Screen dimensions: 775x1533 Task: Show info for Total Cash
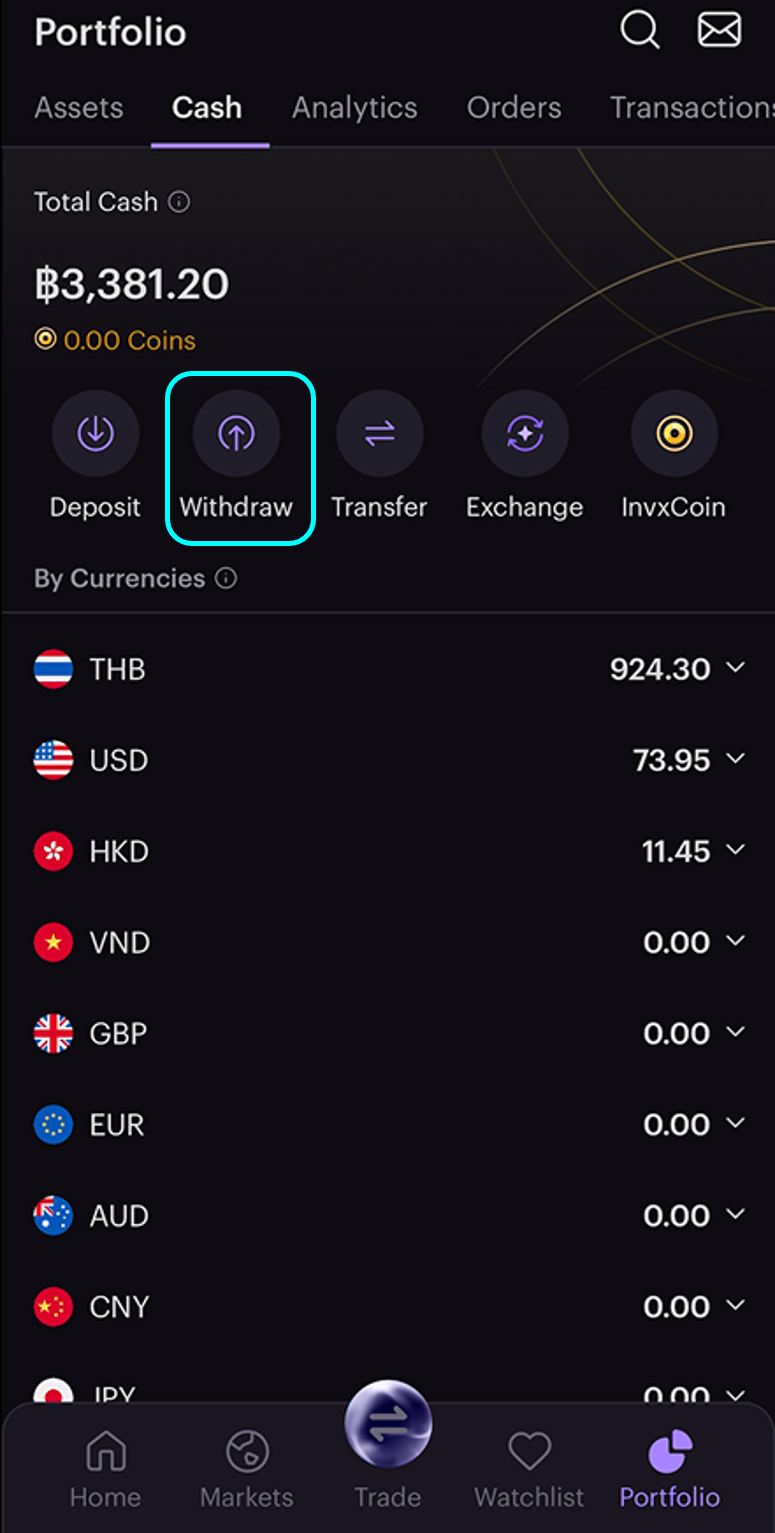click(179, 202)
